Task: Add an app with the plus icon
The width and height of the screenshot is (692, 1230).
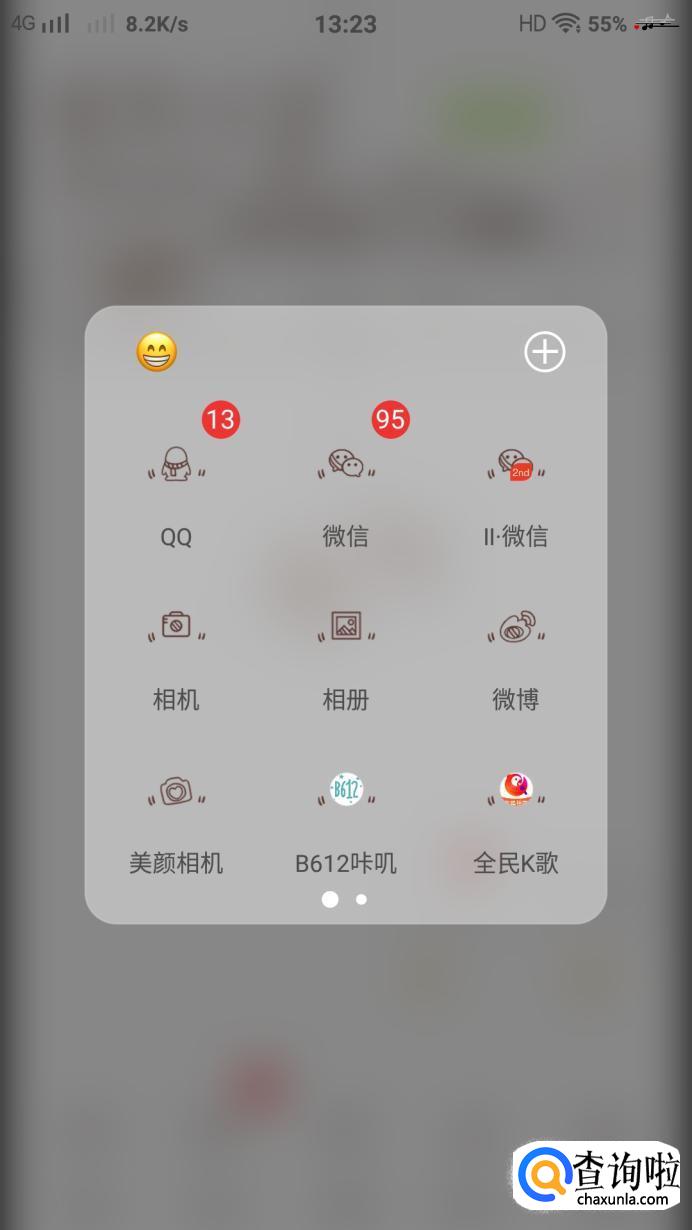Action: click(x=545, y=352)
